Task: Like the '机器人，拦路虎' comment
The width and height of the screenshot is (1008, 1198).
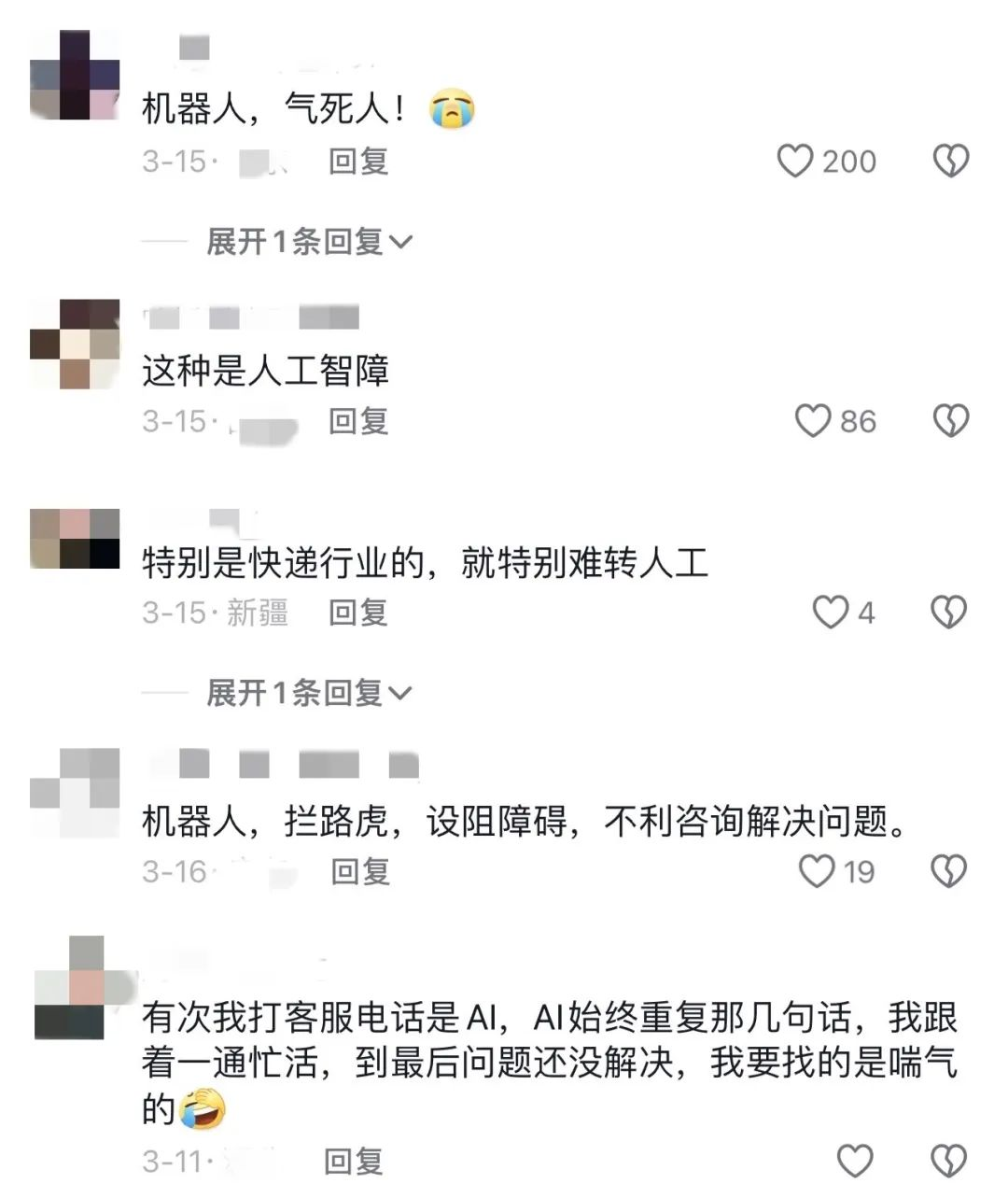Action: [x=817, y=871]
